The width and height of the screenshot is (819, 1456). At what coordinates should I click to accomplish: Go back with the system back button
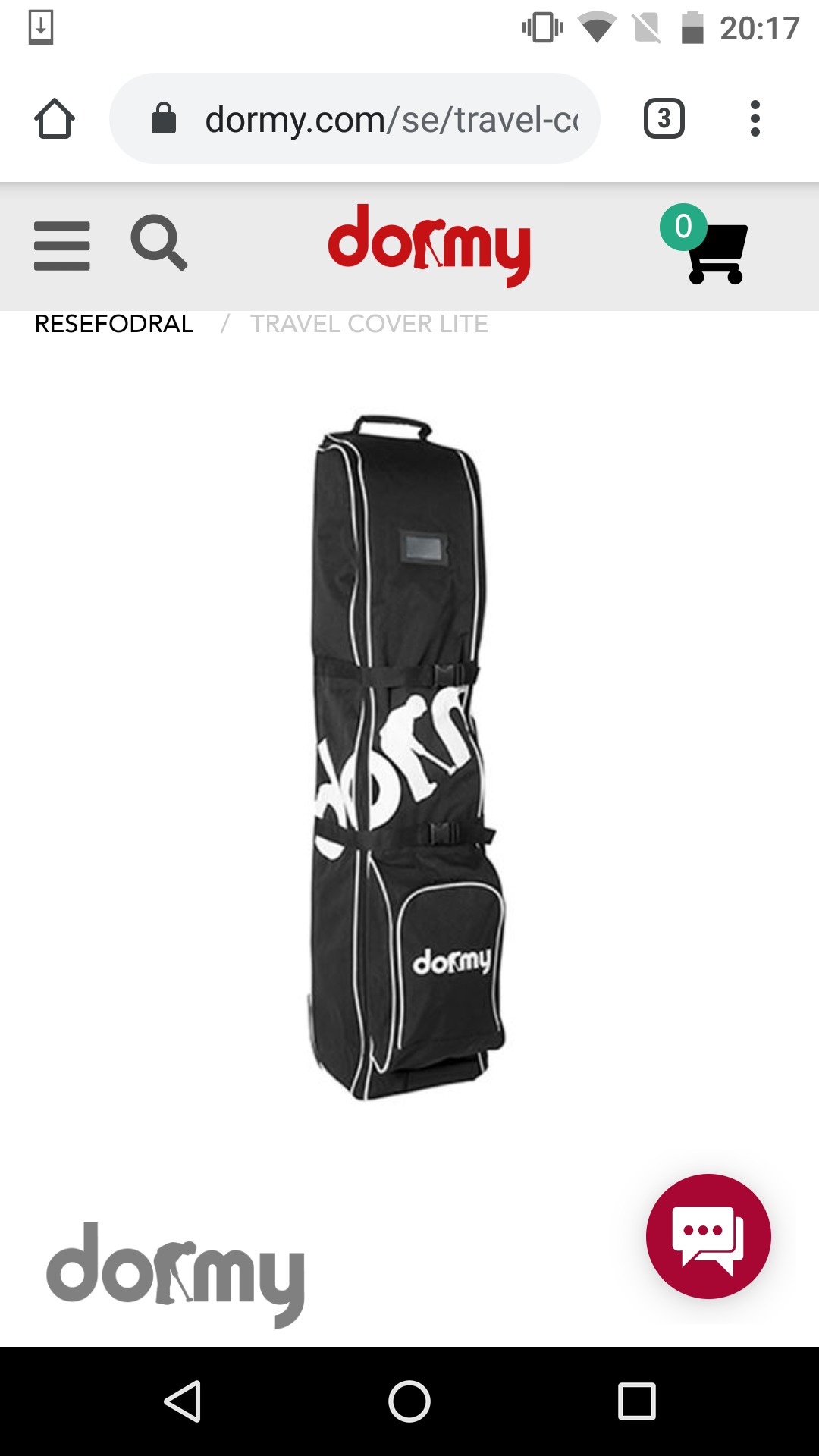(x=183, y=1401)
